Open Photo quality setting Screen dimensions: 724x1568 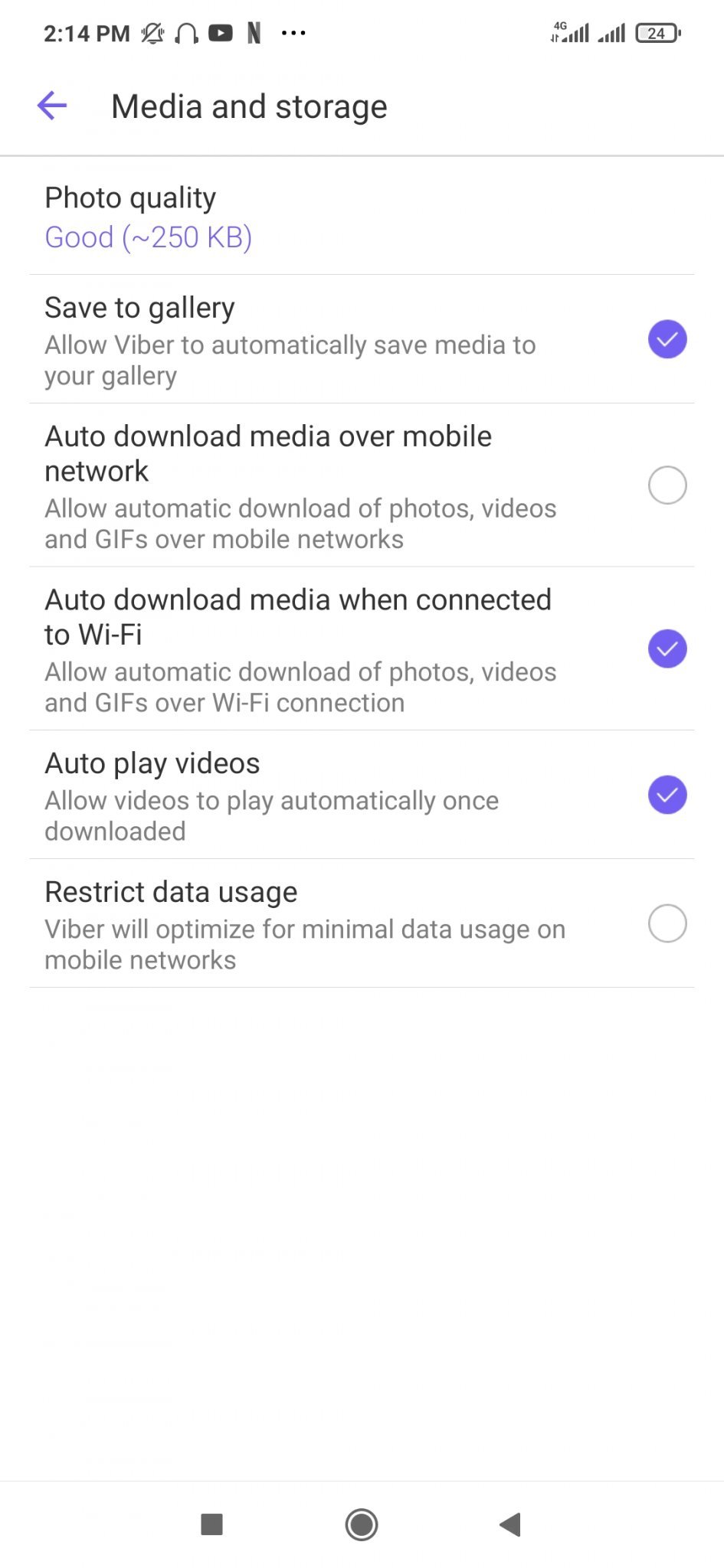tap(148, 217)
